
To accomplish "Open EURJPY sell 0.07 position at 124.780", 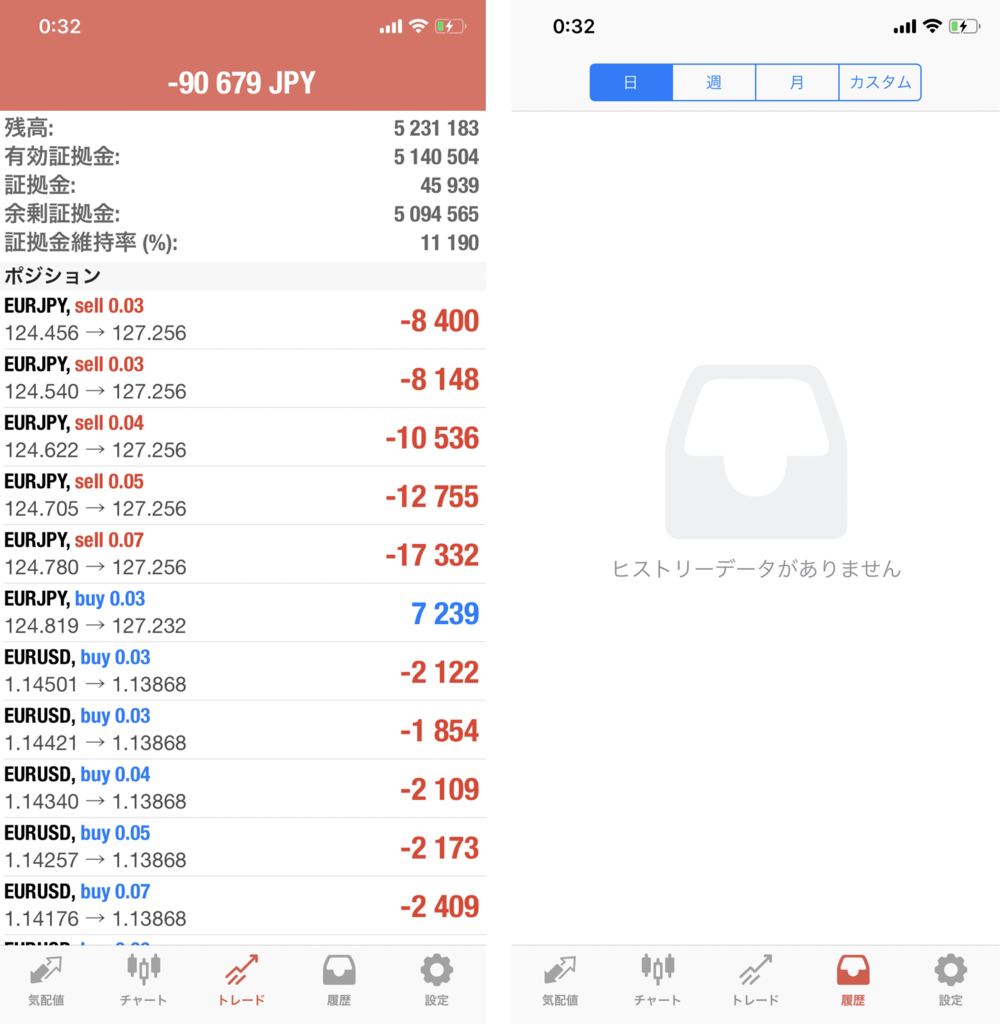I will click(242, 554).
